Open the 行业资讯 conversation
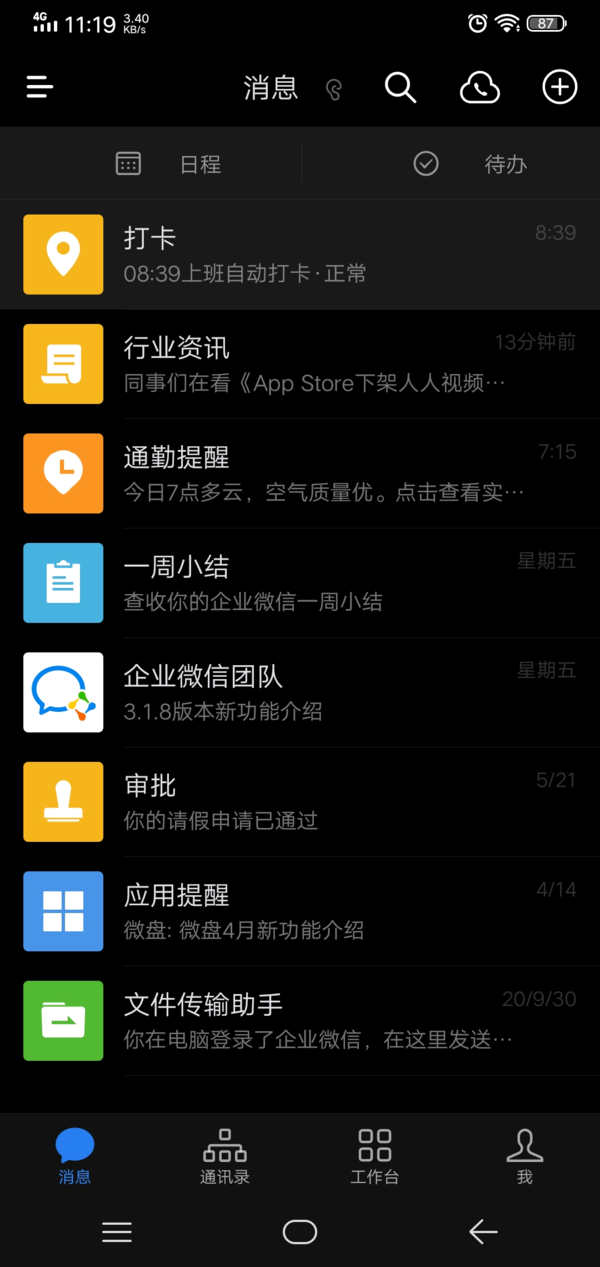 300,364
